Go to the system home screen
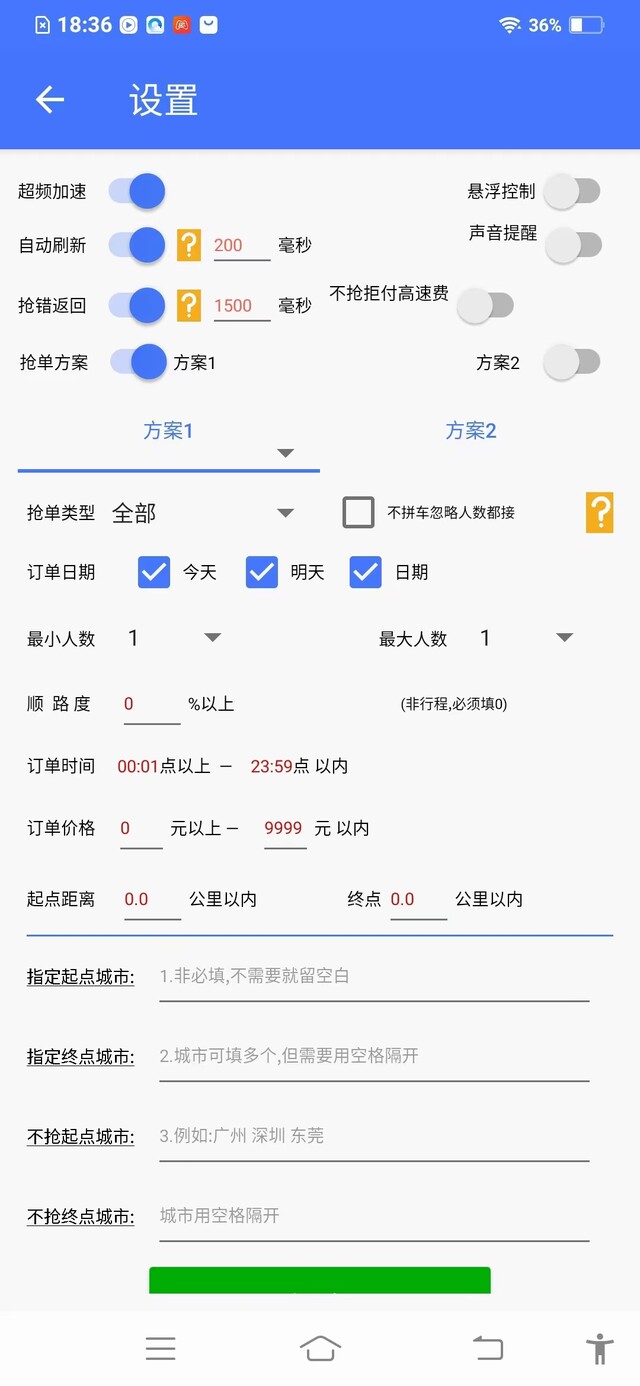This screenshot has width=640, height=1386. pos(320,1348)
